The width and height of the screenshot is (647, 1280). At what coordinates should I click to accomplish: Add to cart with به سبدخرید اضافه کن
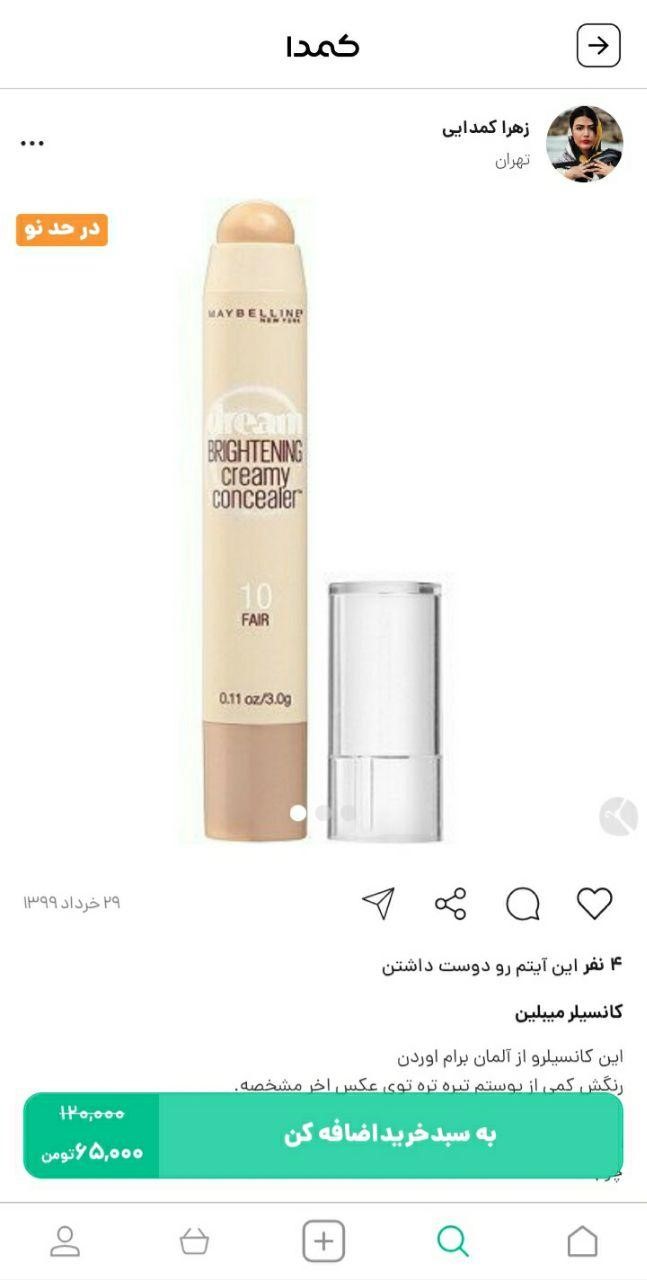click(x=390, y=1134)
